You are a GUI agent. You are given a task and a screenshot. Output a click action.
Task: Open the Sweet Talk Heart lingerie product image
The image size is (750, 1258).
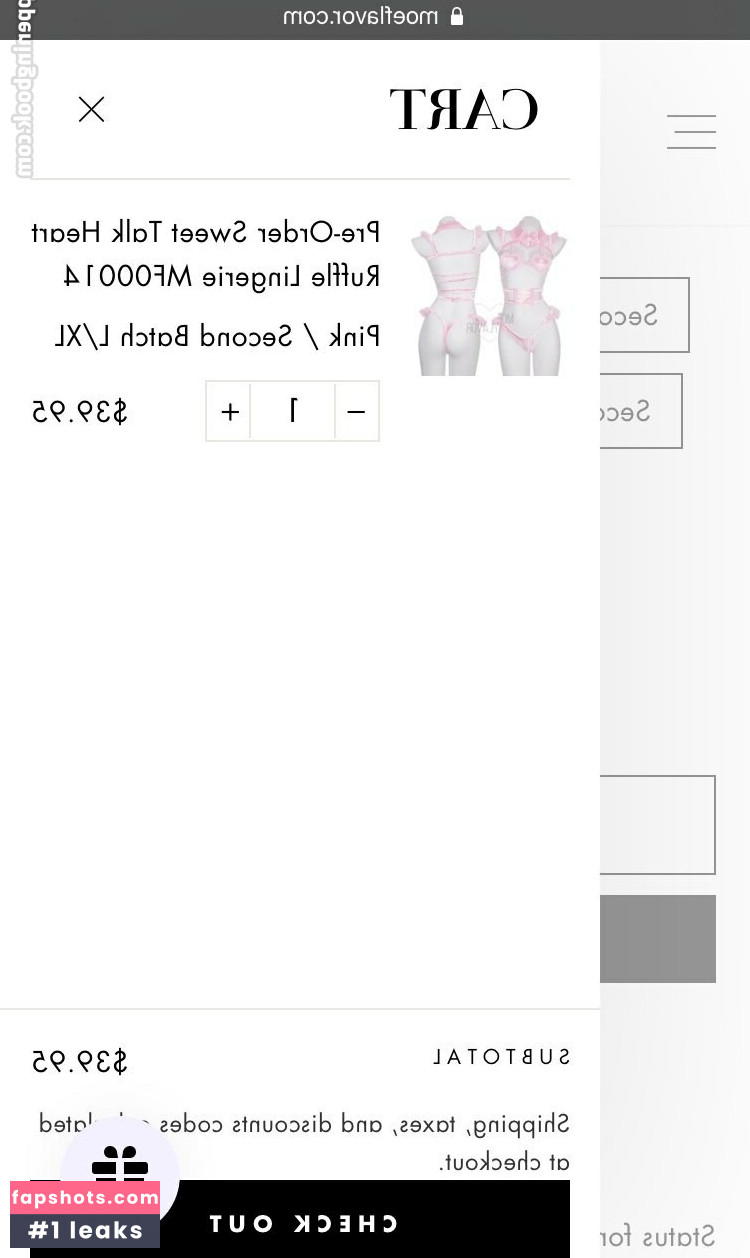(489, 296)
